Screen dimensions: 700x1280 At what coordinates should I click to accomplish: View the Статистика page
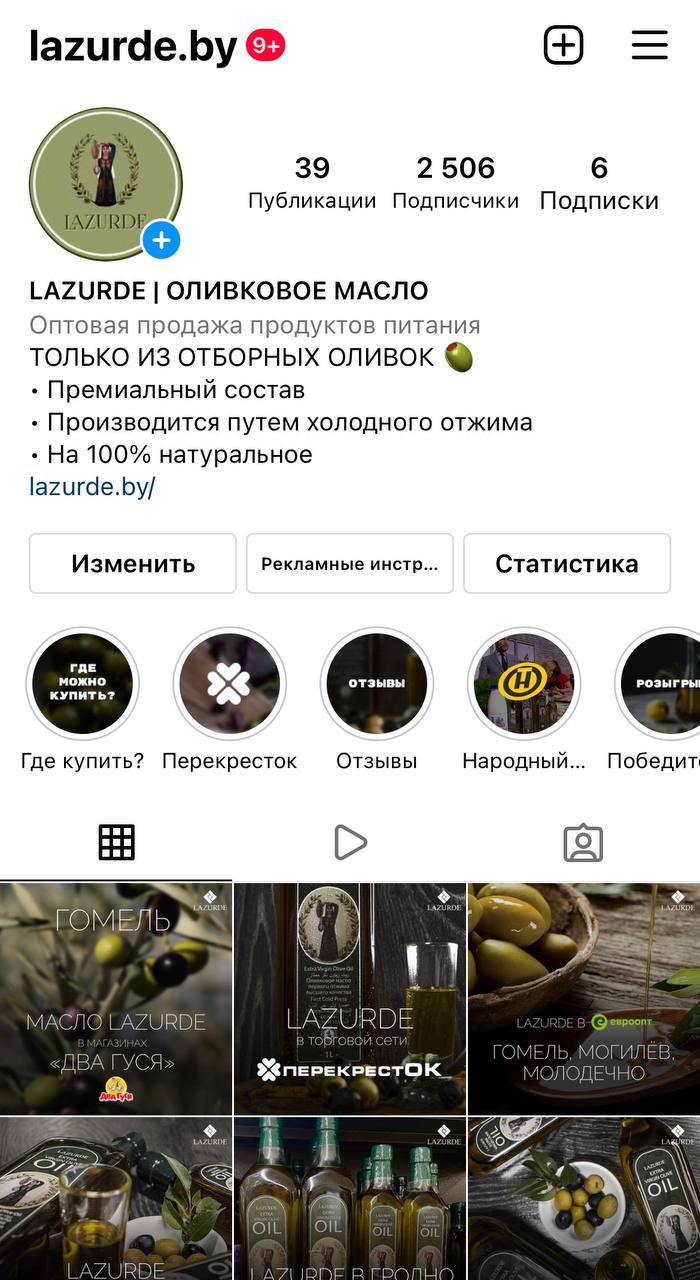(x=566, y=563)
